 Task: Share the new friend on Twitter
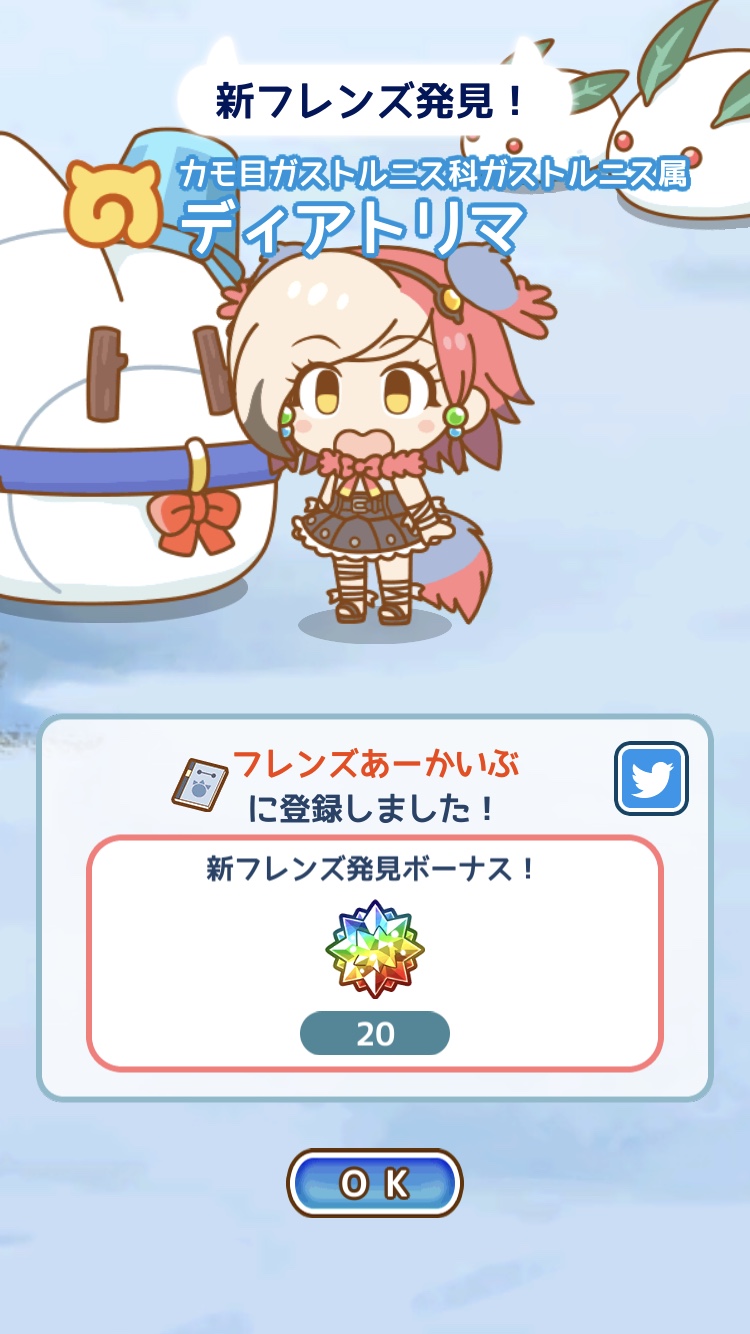point(651,778)
